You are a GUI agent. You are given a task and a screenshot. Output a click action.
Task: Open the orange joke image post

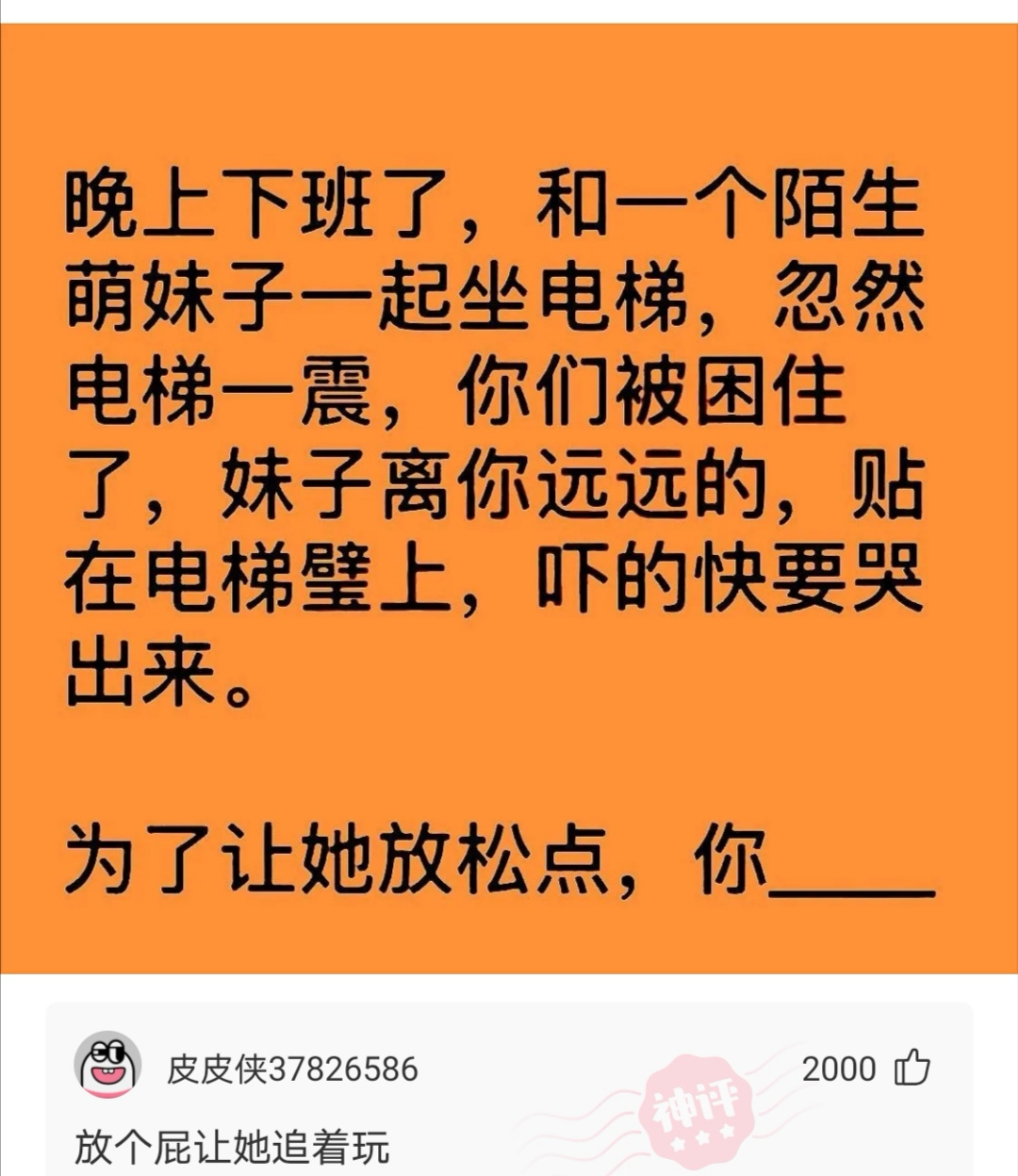pos(509,499)
